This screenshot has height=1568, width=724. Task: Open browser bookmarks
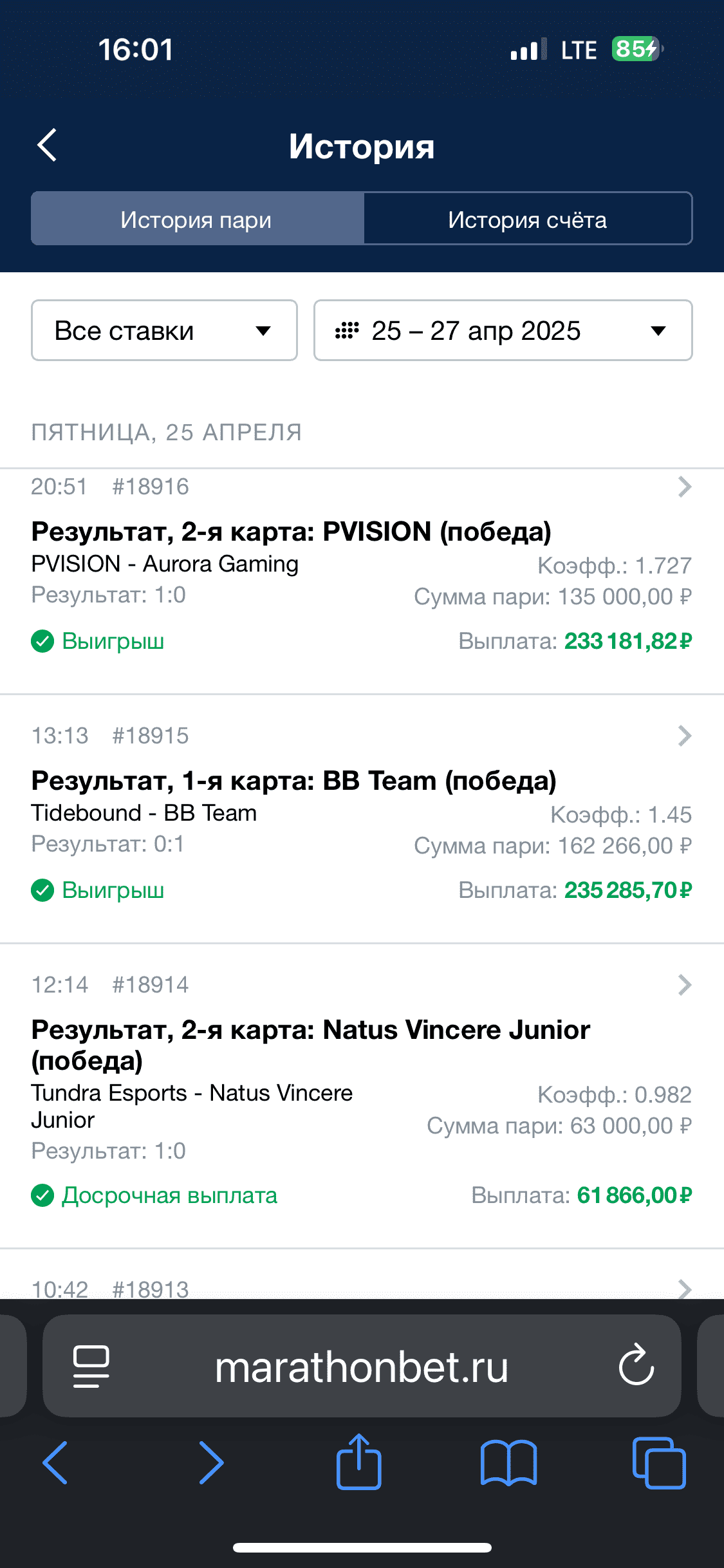(x=508, y=1463)
